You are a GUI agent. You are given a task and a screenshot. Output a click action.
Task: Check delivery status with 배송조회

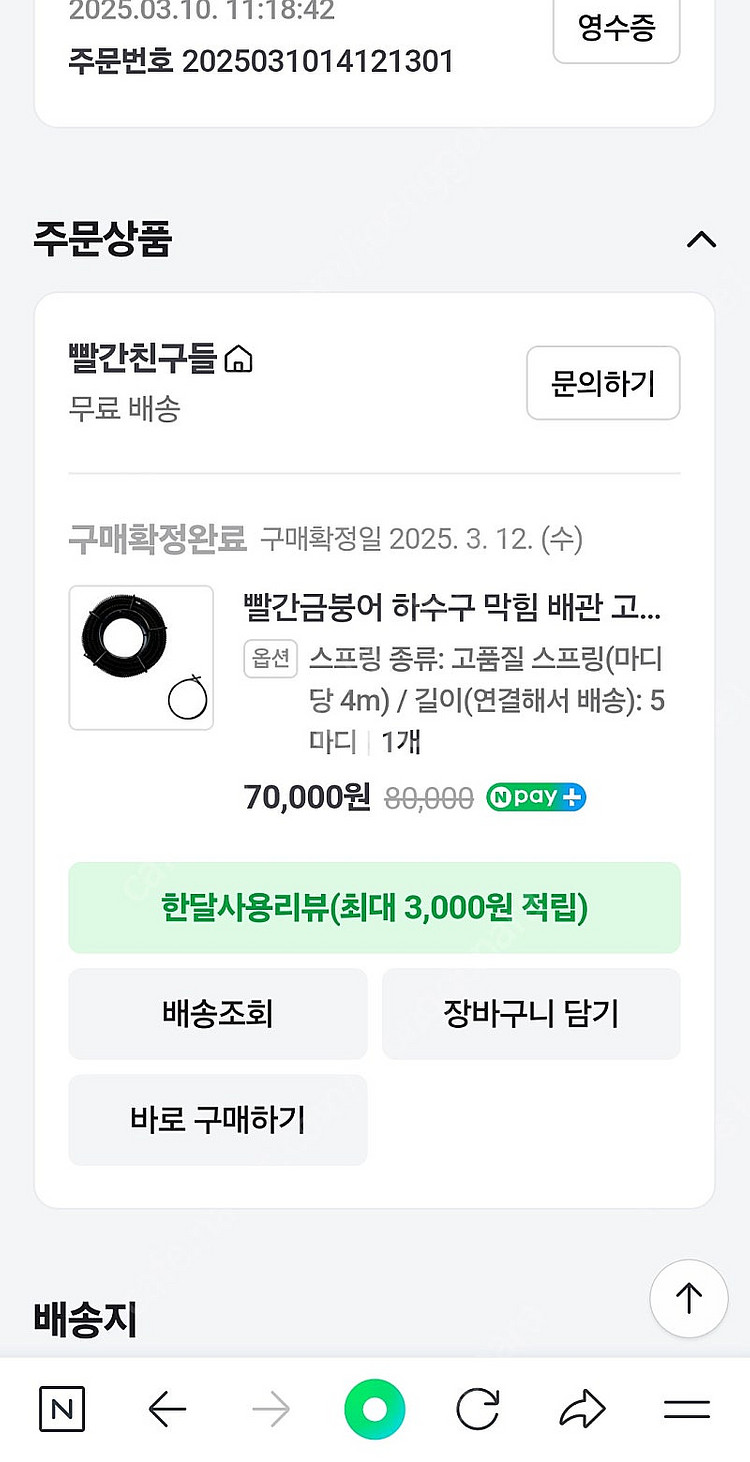217,1013
